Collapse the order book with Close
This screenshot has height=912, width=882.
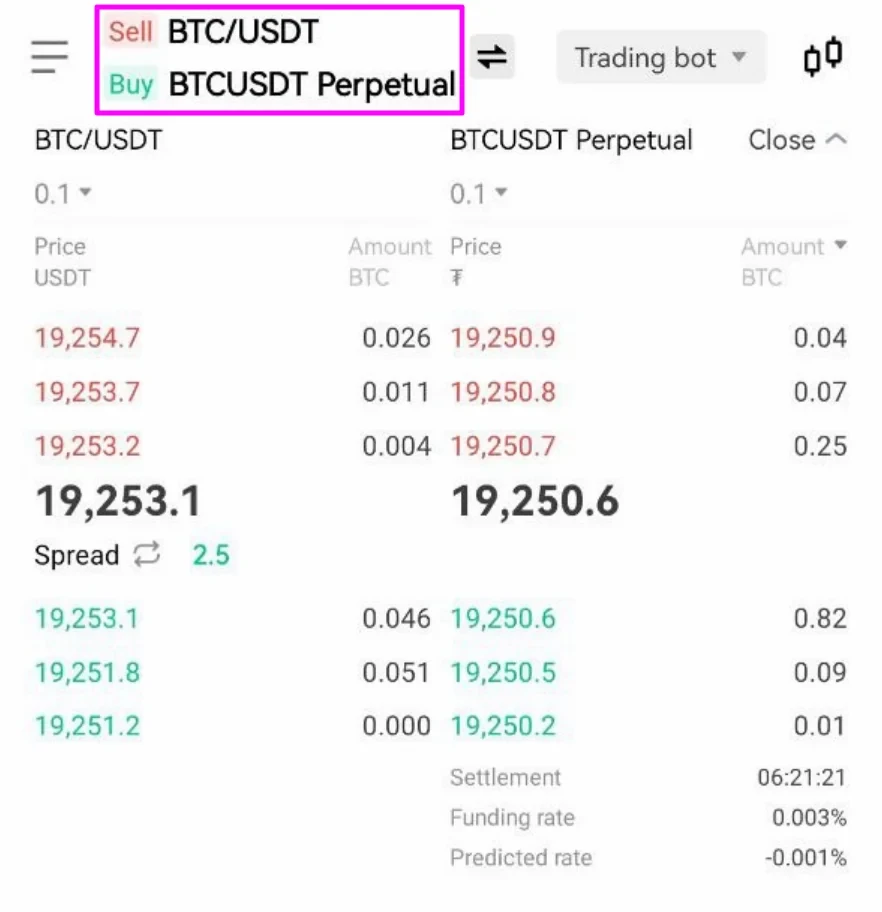tap(797, 141)
